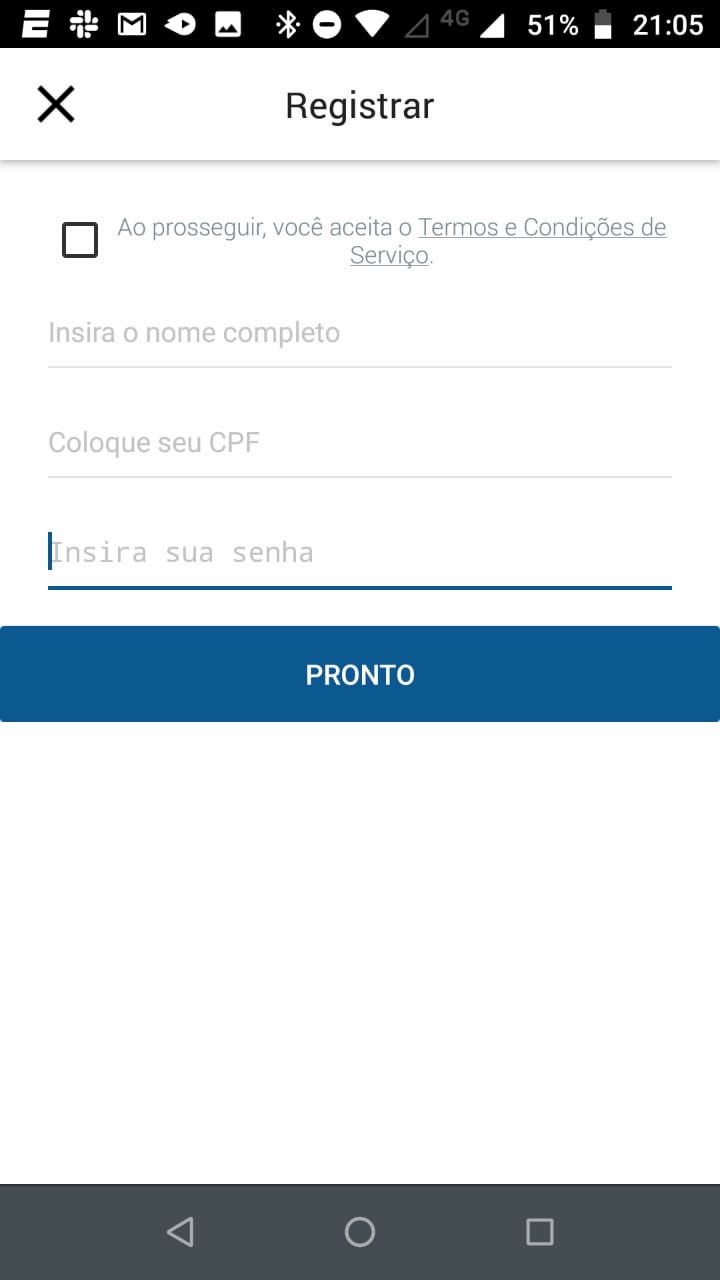Tap the Insira sua senha field
Screen dimensions: 720x1280
[x=360, y=553]
